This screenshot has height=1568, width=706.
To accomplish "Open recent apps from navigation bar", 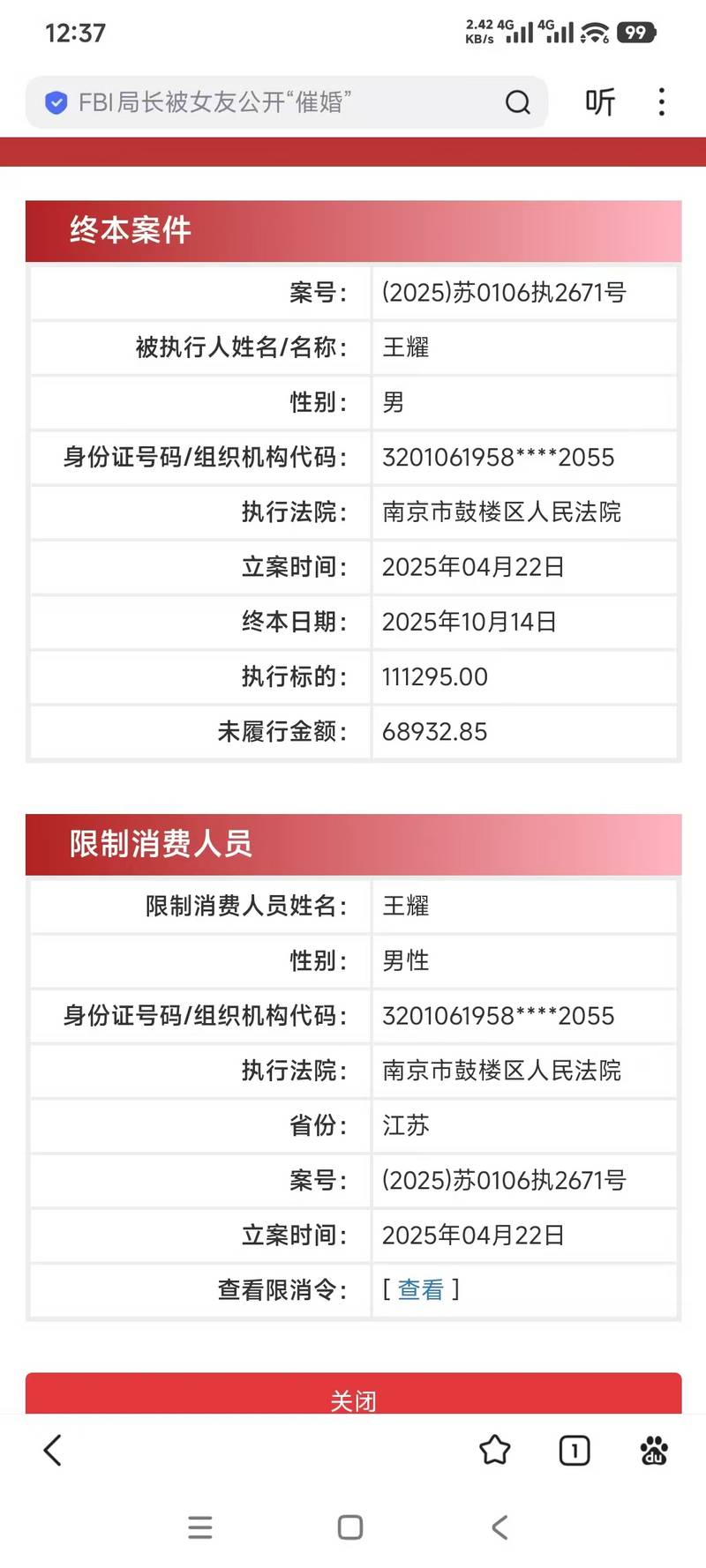I will [x=200, y=1527].
